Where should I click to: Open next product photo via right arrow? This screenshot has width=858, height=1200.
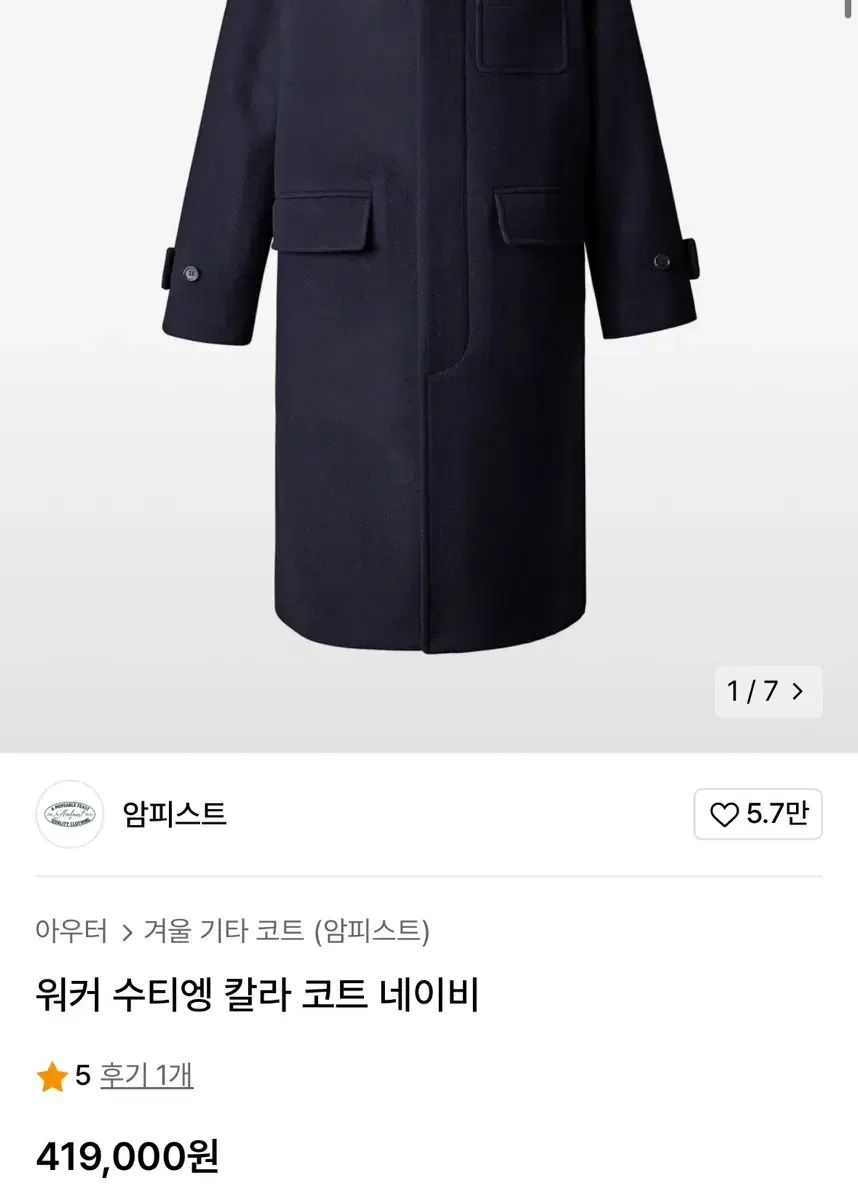(798, 691)
